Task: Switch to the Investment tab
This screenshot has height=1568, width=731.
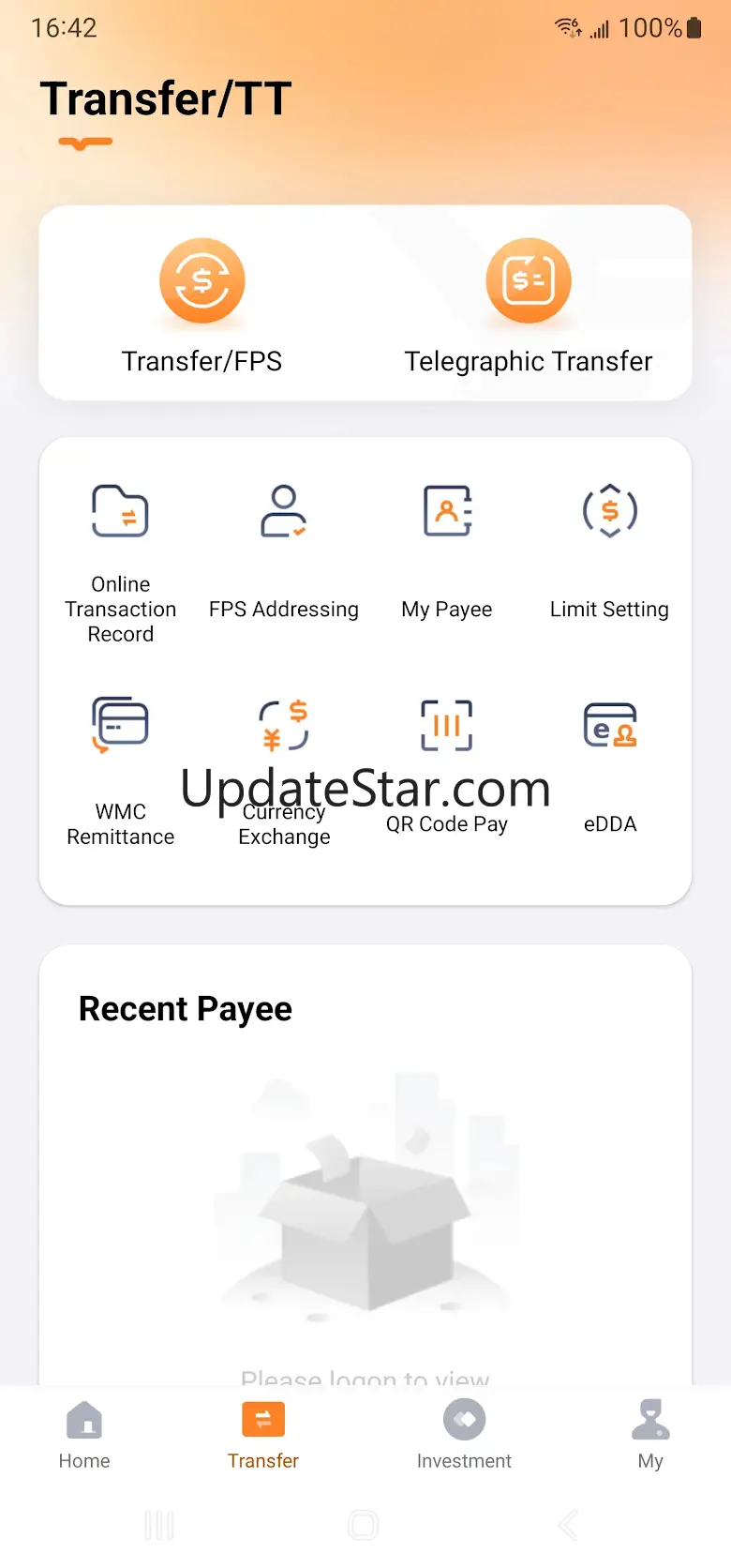Action: [464, 1435]
